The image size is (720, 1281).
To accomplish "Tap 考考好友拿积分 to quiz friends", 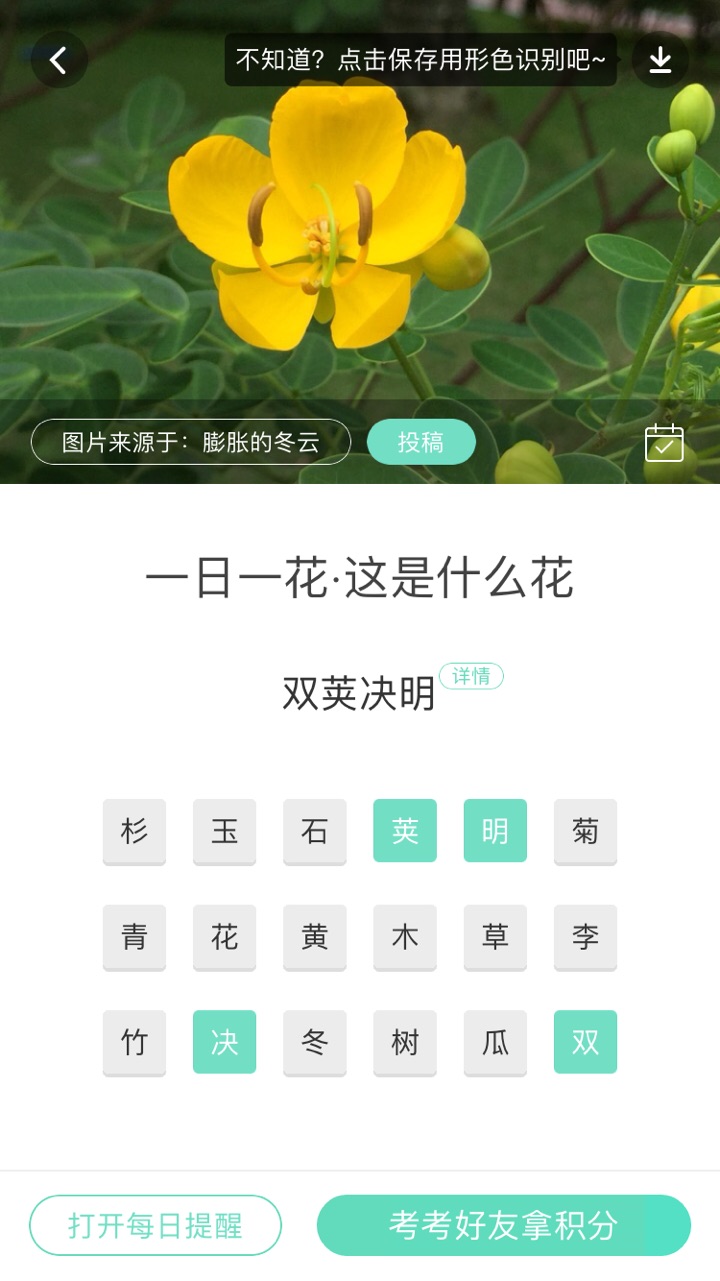I will [503, 1225].
